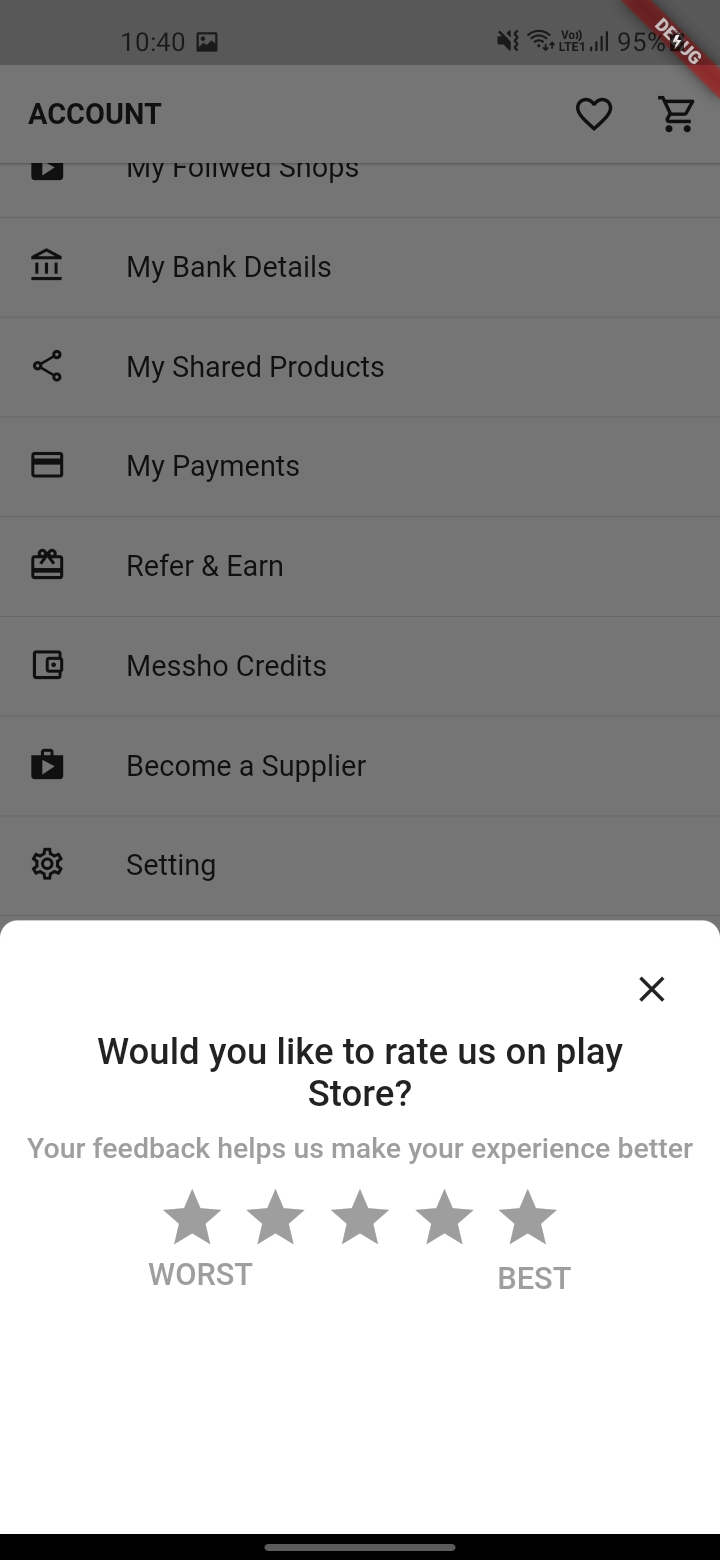Screen dimensions: 720x1560
Task: Tap the play icon beside My Follwed Shops
Action: click(x=47, y=167)
